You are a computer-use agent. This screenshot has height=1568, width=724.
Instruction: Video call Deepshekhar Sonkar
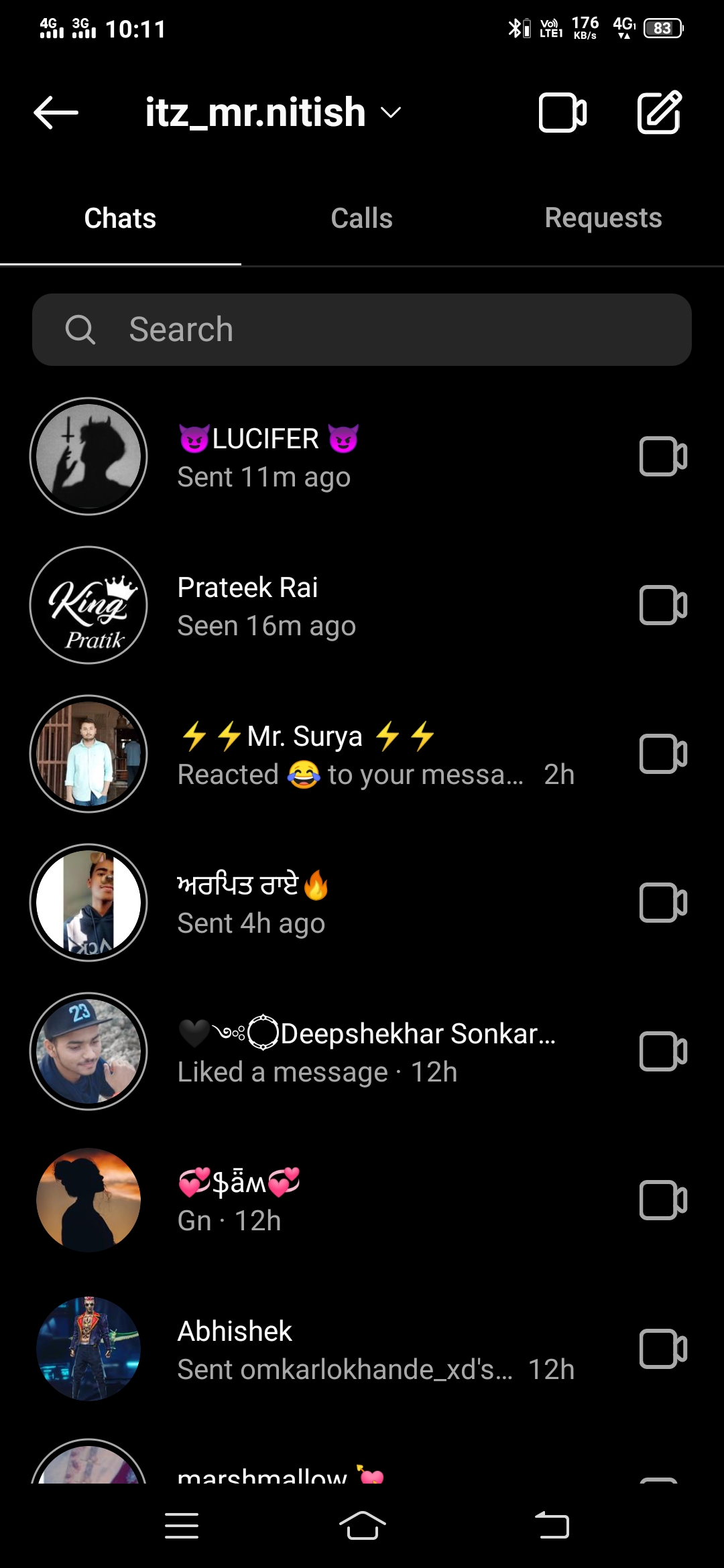point(663,1052)
